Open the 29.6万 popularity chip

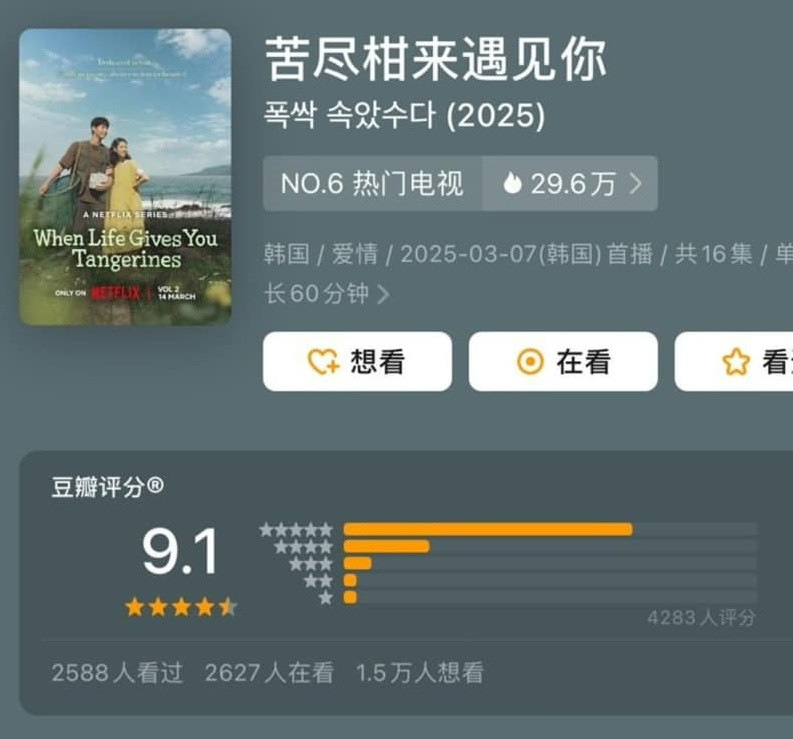click(570, 184)
